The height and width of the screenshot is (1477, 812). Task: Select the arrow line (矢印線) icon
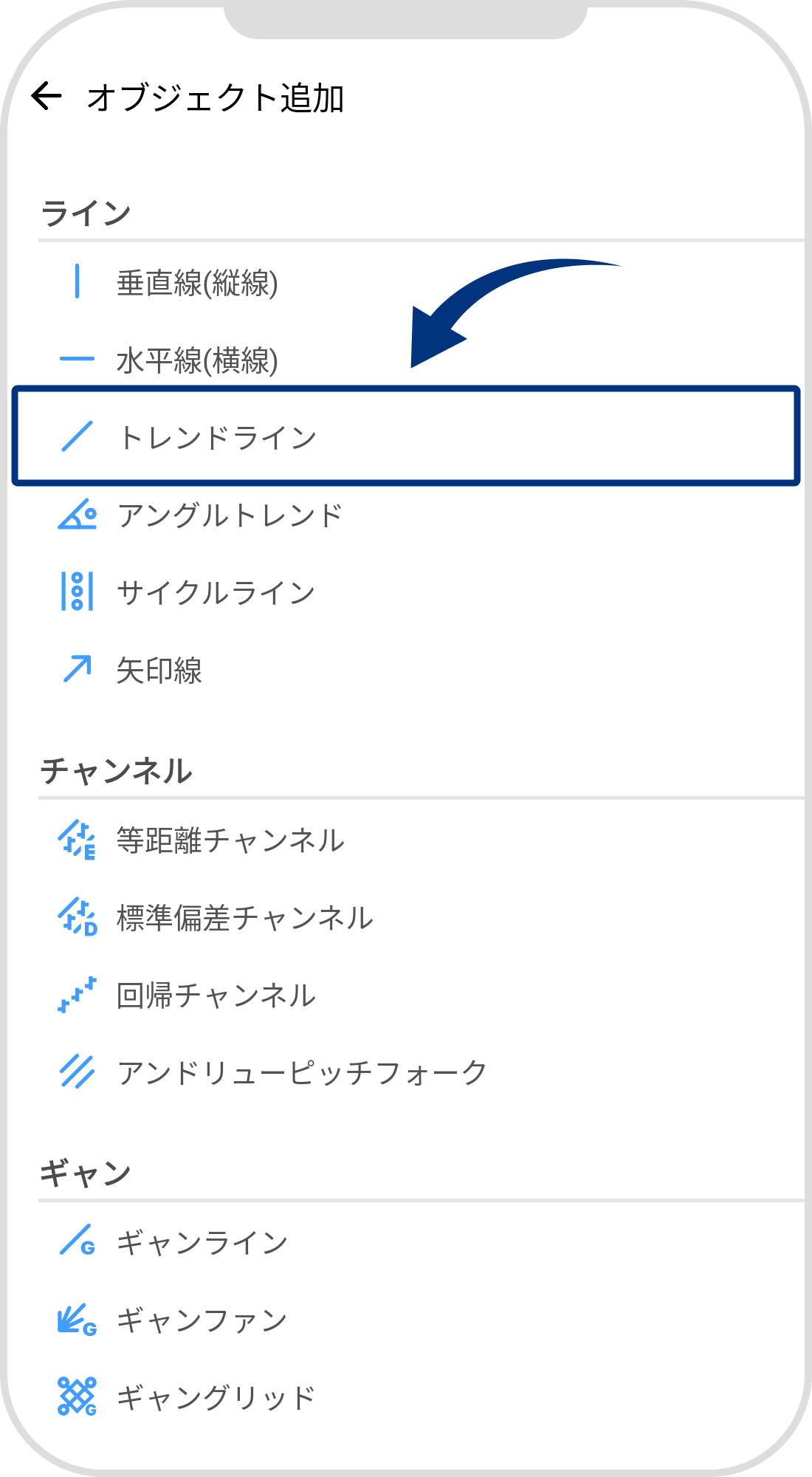[x=78, y=668]
